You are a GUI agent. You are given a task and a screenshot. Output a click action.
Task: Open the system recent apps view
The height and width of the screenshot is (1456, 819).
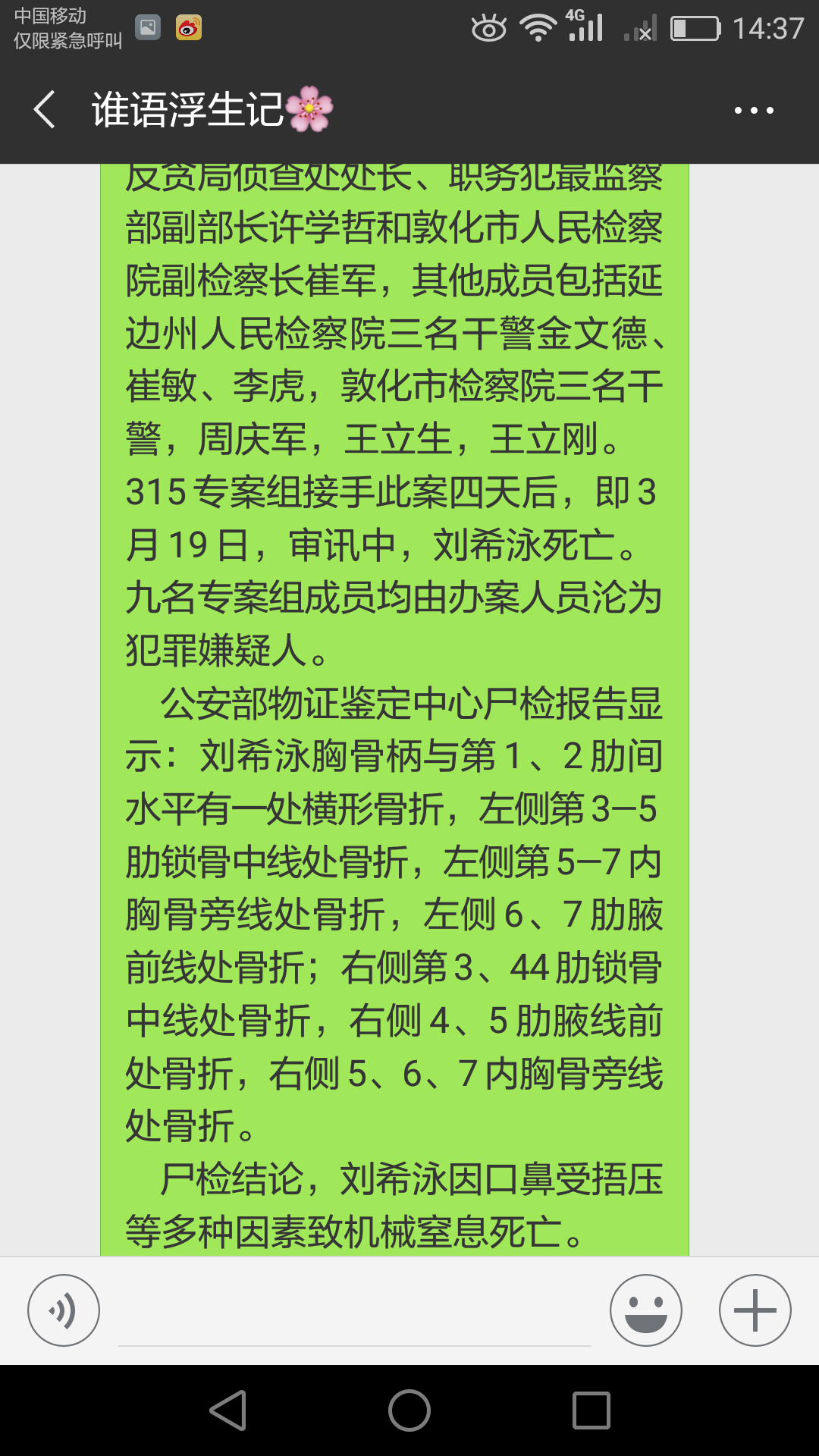tap(591, 1410)
